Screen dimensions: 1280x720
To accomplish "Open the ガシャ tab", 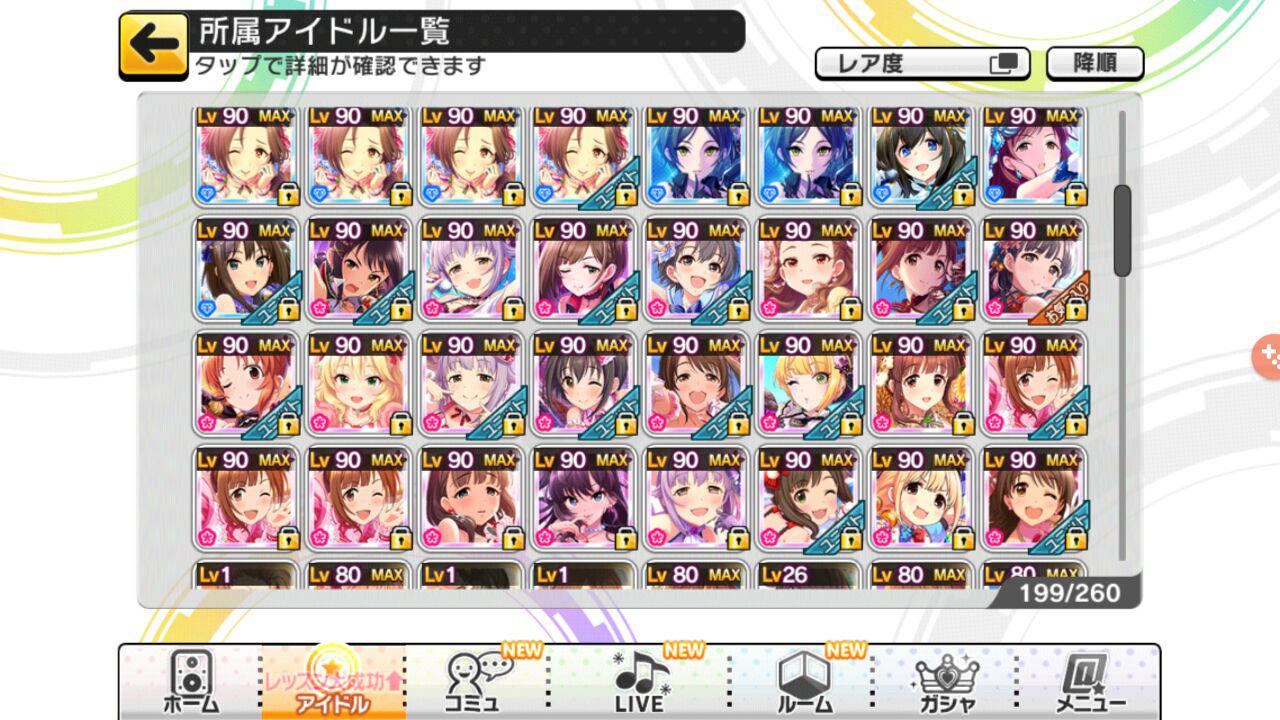I will point(947,682).
